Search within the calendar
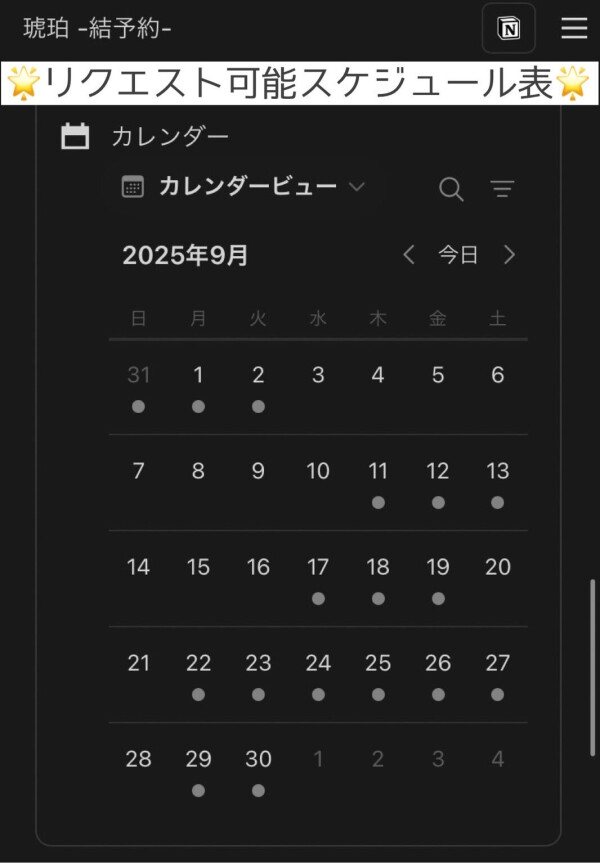 point(452,188)
